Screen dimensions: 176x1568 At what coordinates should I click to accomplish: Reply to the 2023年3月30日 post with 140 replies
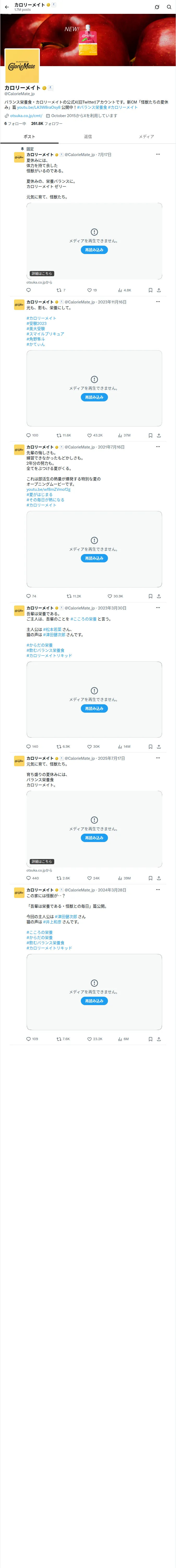pos(32,746)
